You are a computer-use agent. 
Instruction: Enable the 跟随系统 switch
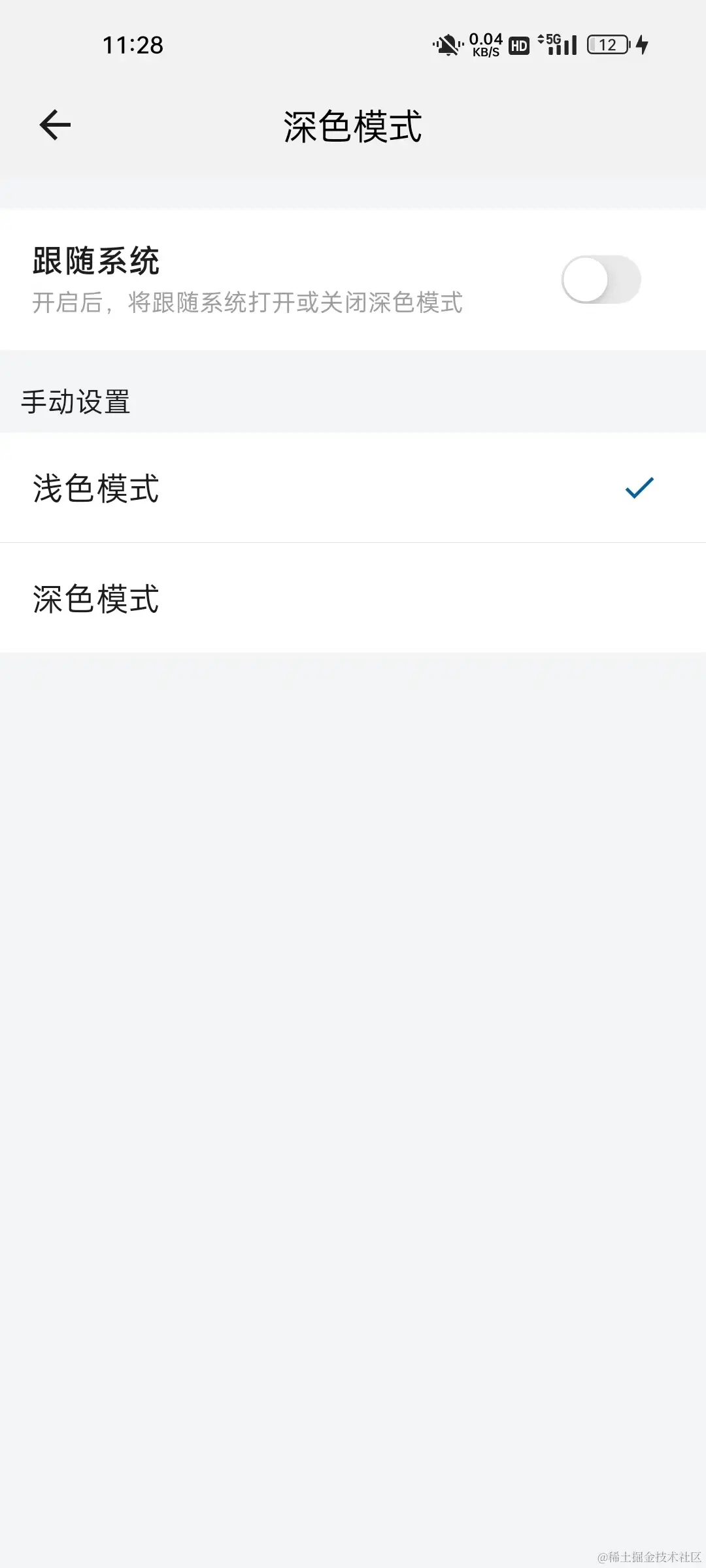601,280
